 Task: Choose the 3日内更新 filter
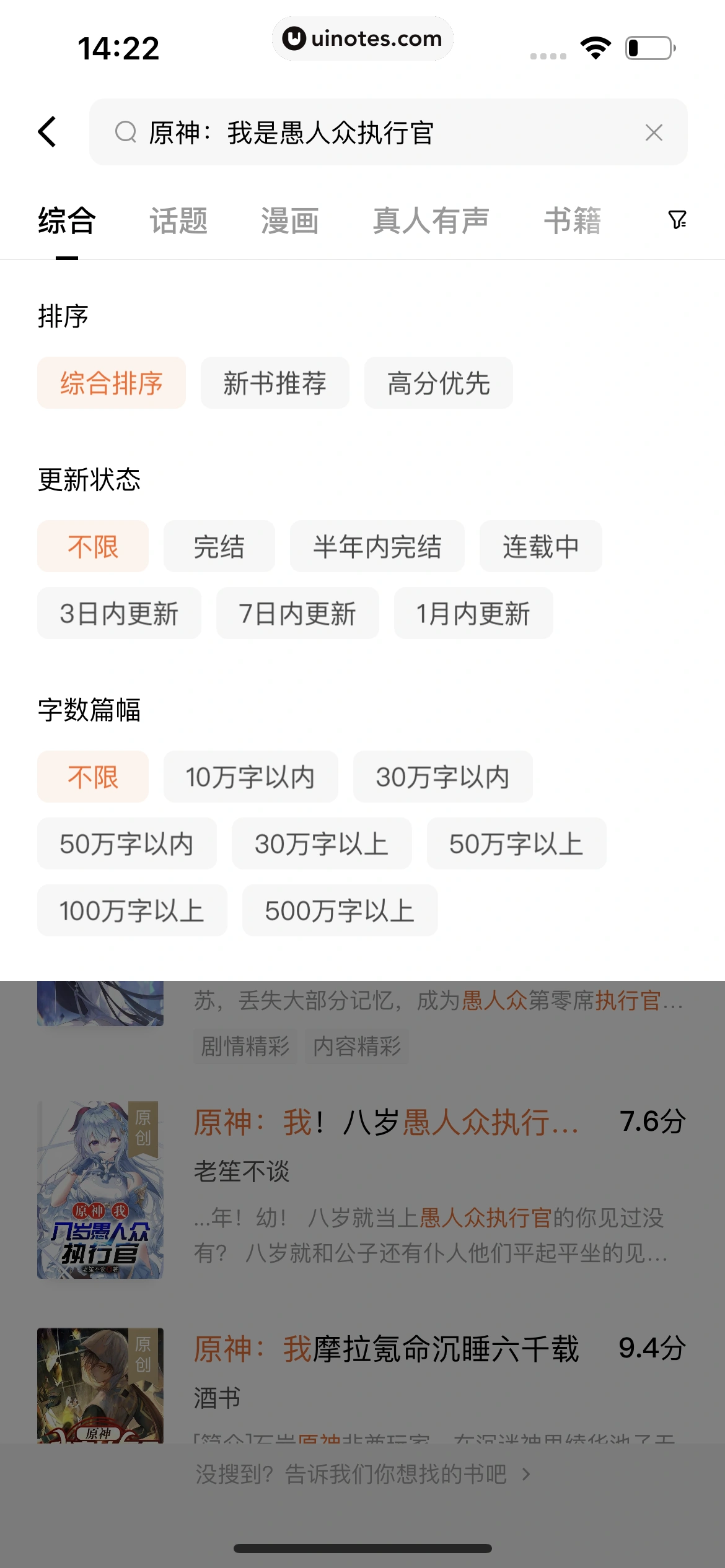[x=119, y=613]
